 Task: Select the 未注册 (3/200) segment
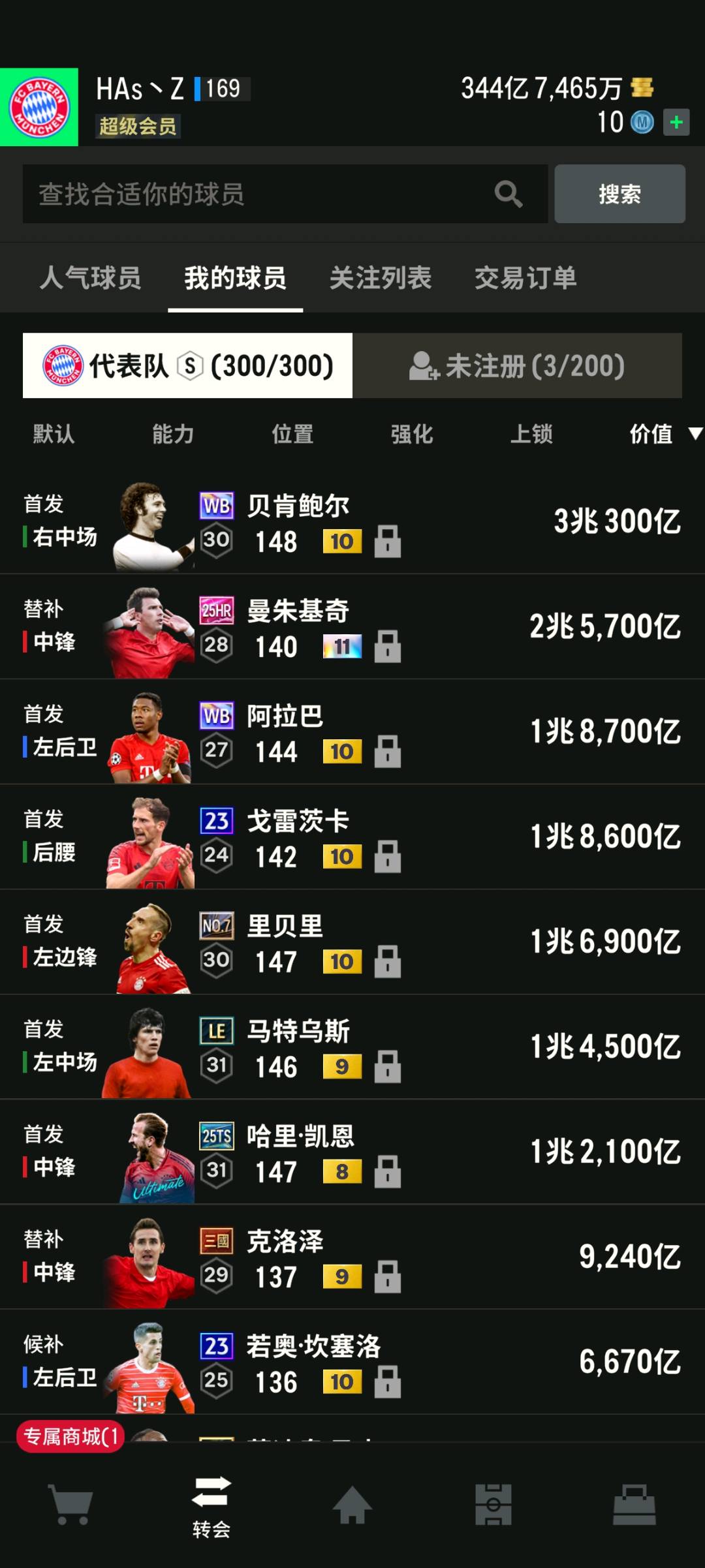pyautogui.click(x=517, y=366)
